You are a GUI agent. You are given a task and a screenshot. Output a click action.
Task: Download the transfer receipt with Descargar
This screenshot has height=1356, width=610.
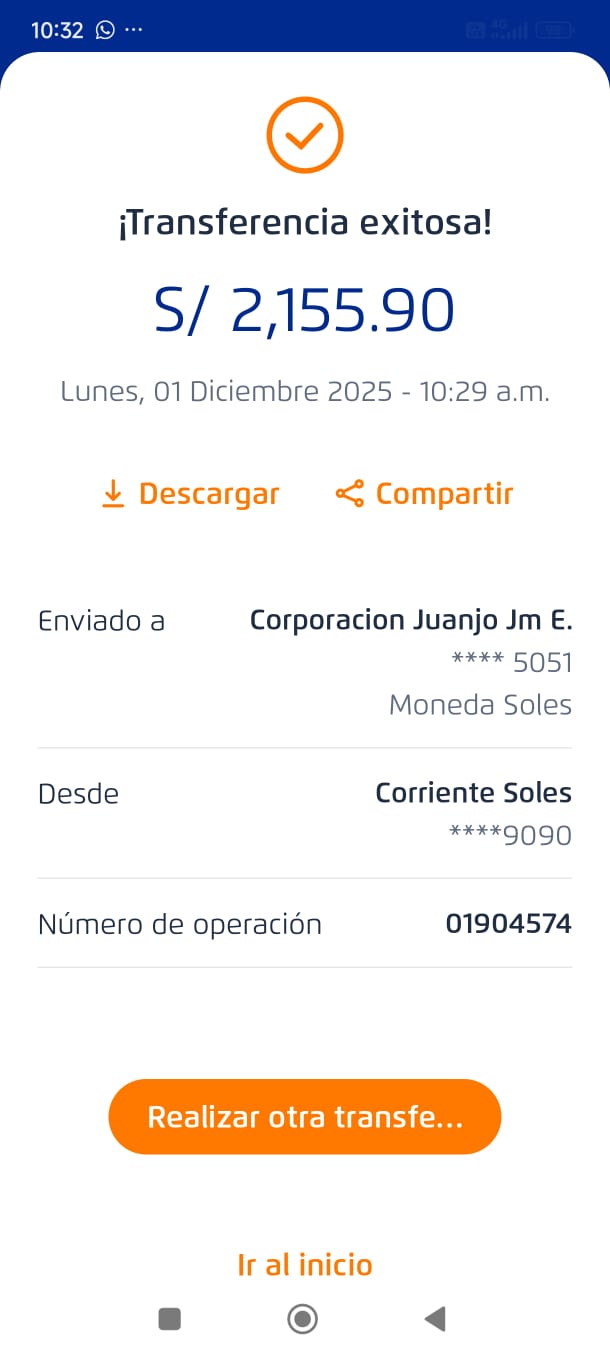click(191, 494)
